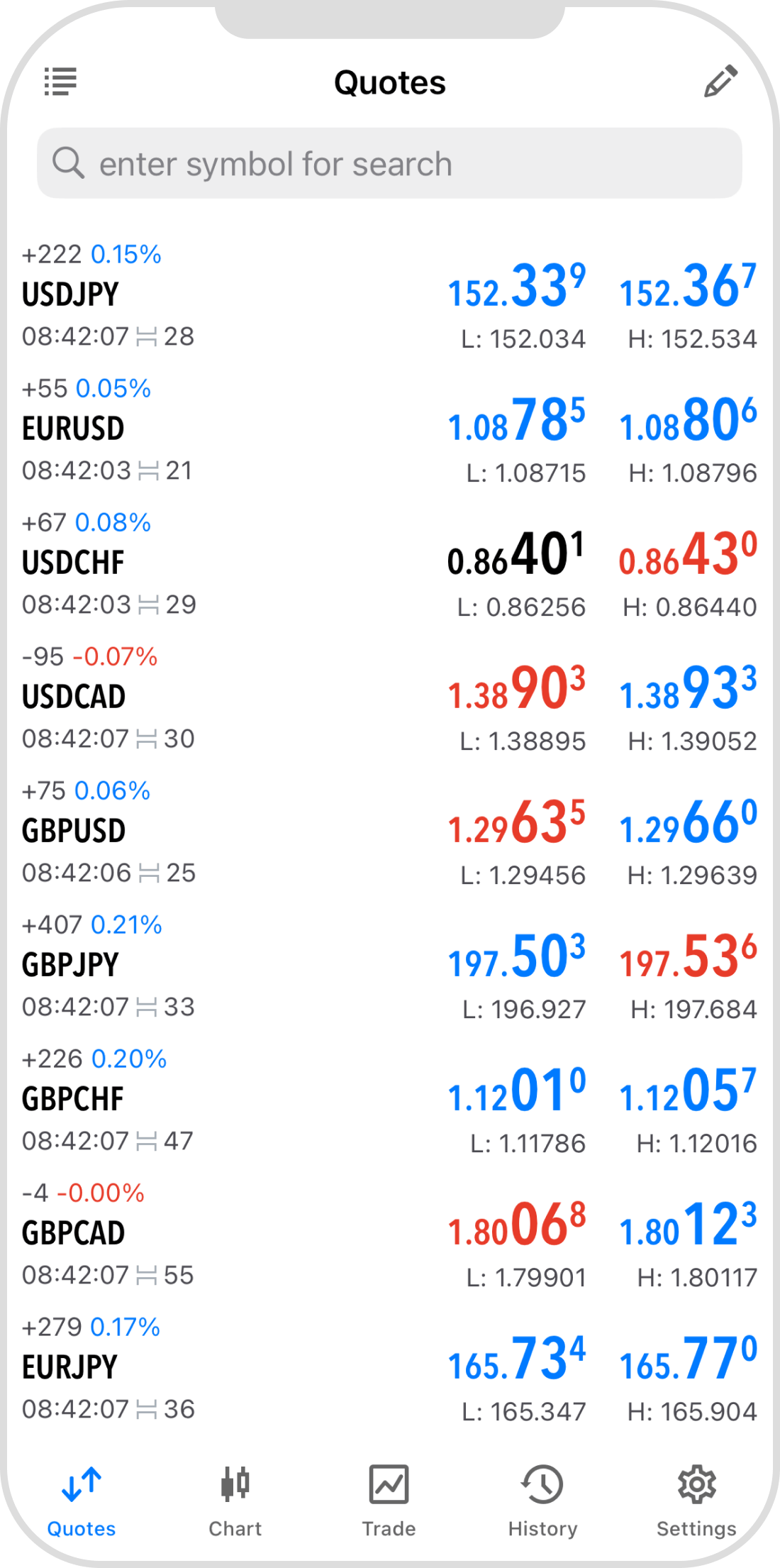Stay on the Quotes tab
The height and width of the screenshot is (1568, 780).
pyautogui.click(x=82, y=1501)
